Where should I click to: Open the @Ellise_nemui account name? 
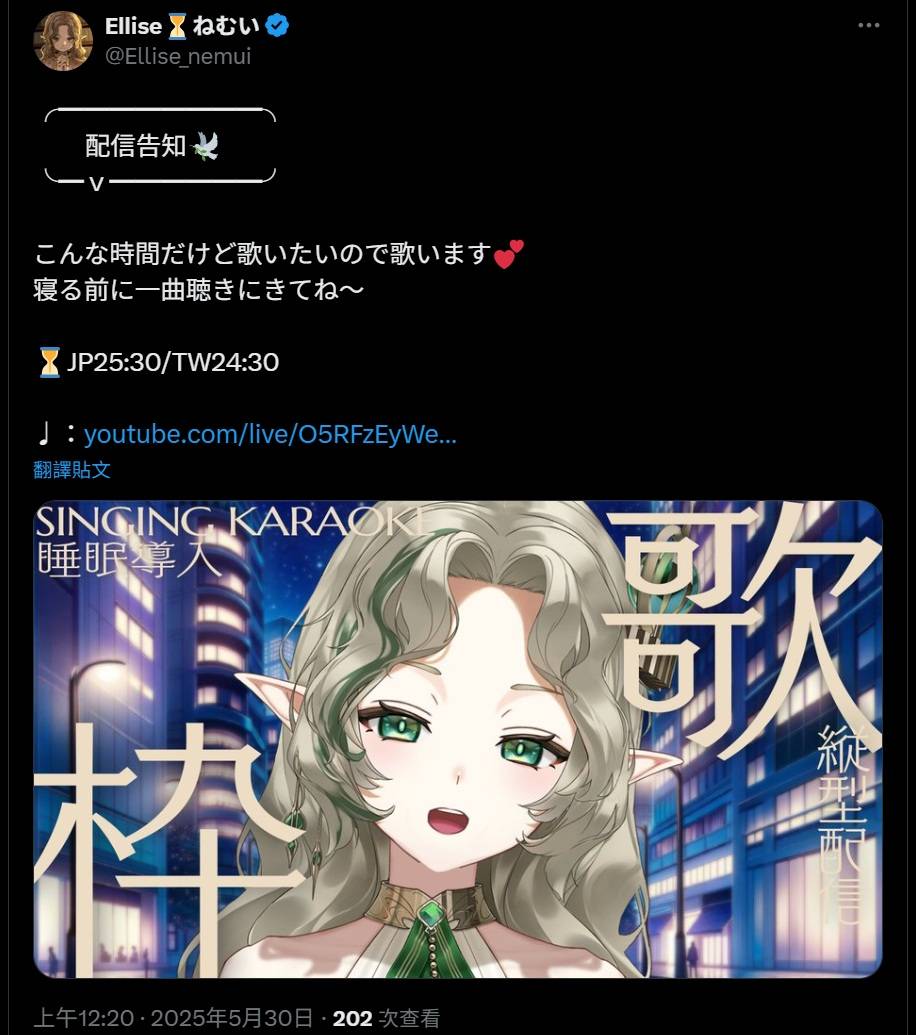(x=178, y=56)
